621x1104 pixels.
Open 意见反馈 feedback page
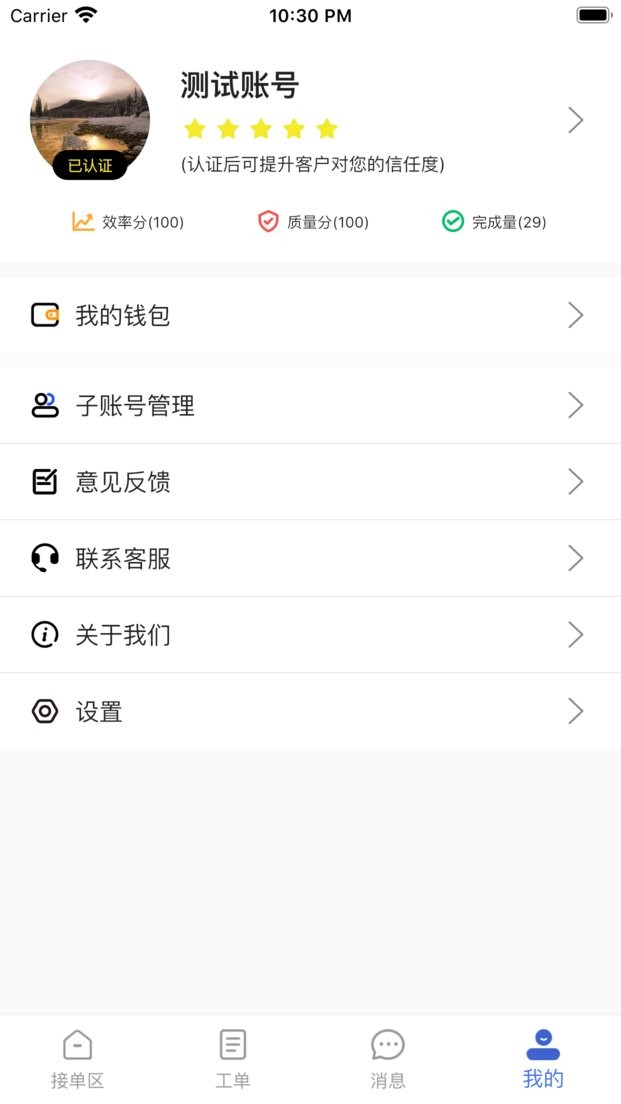click(x=310, y=482)
